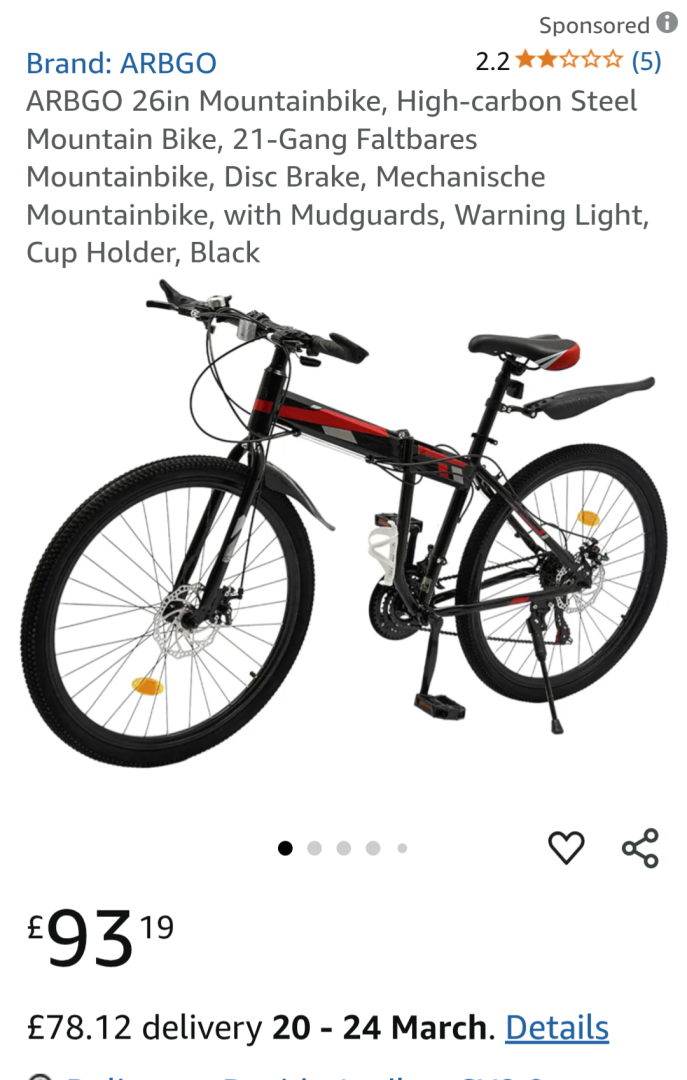Add bike to wish list heart
This screenshot has width=687, height=1080.
566,848
